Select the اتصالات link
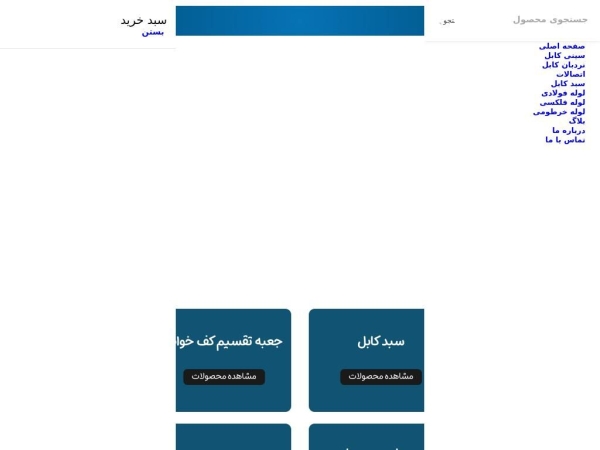Image resolution: width=600 pixels, height=450 pixels. (570, 74)
